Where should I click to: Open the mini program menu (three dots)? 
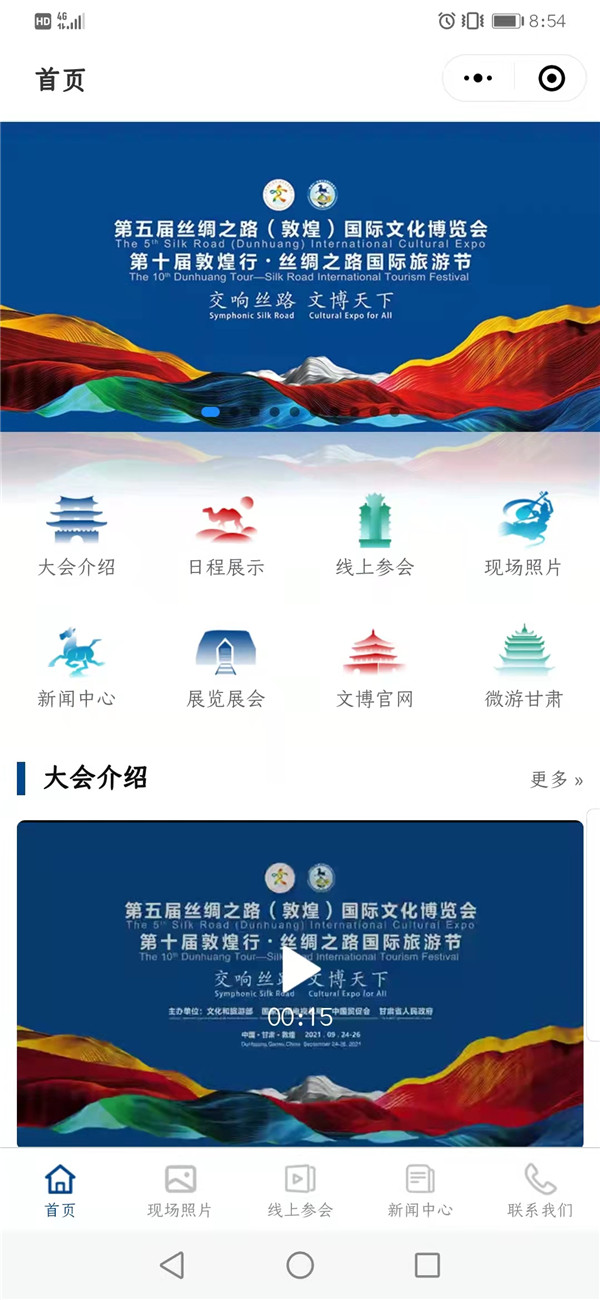click(478, 78)
